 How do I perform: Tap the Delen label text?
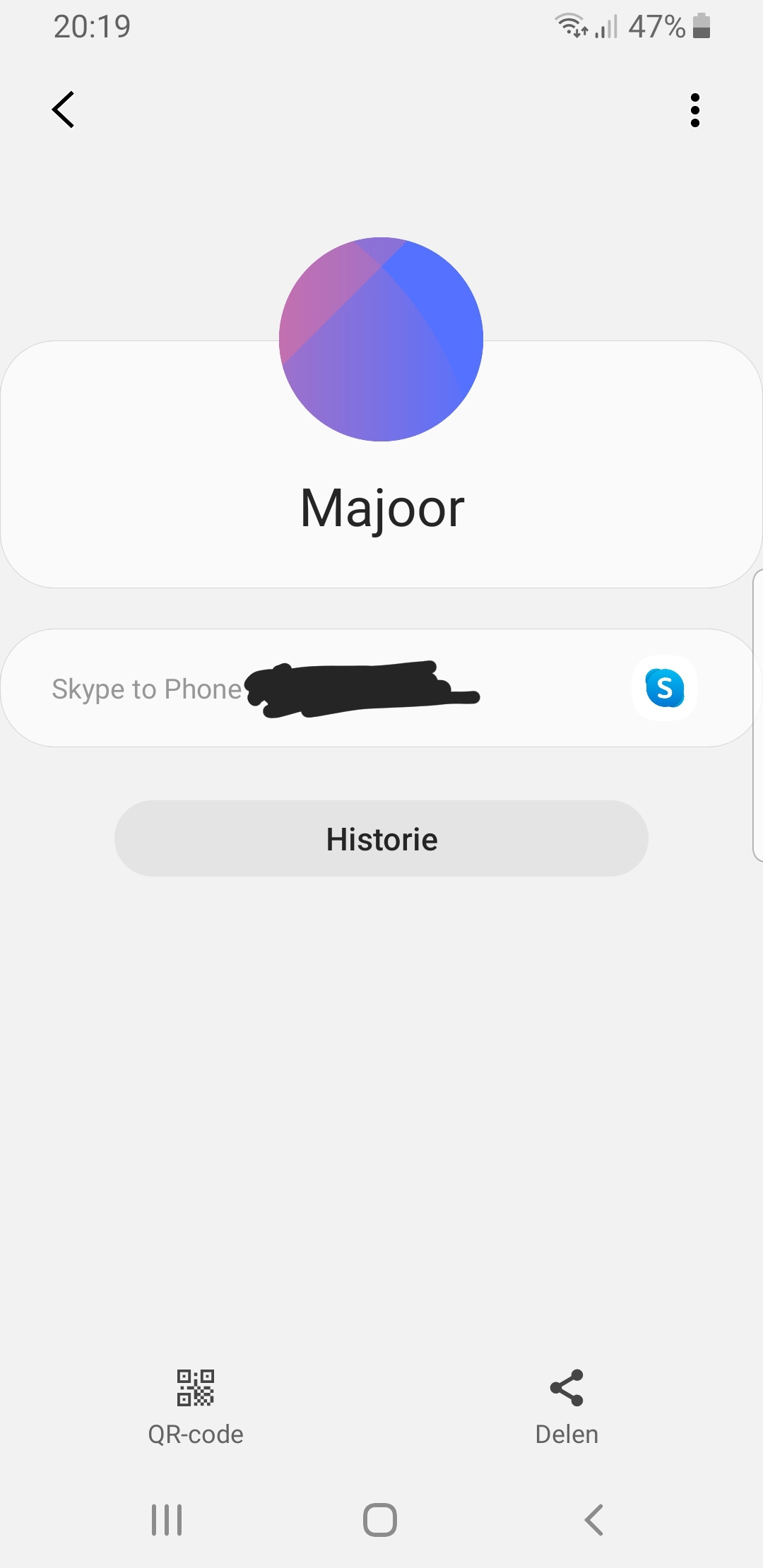pos(567,1434)
